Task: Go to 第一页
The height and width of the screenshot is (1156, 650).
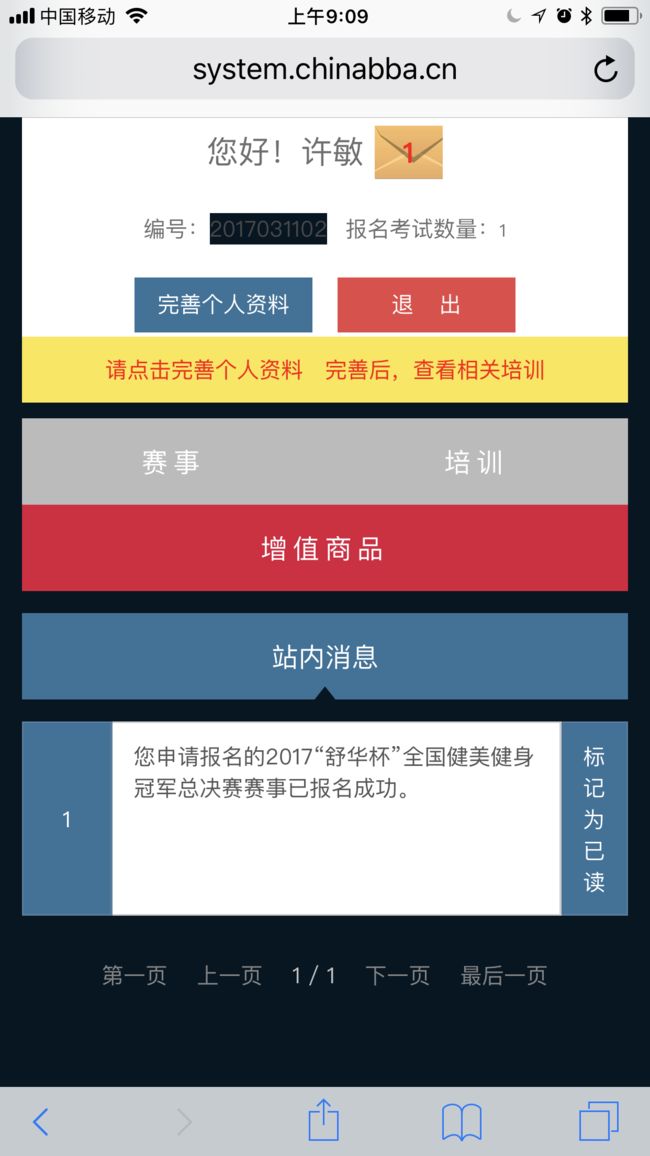Action: tap(134, 975)
